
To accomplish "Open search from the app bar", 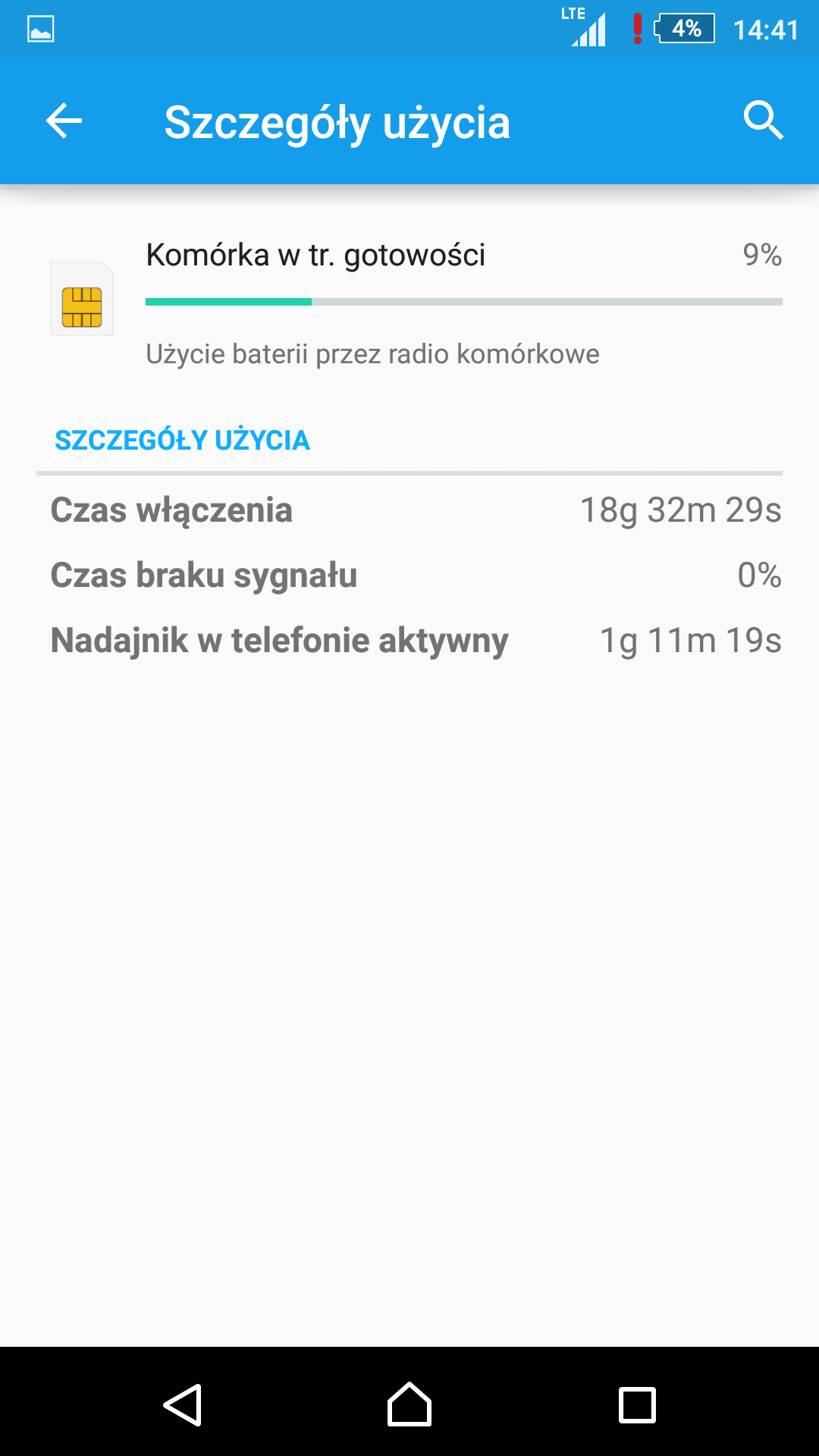I will (x=763, y=121).
